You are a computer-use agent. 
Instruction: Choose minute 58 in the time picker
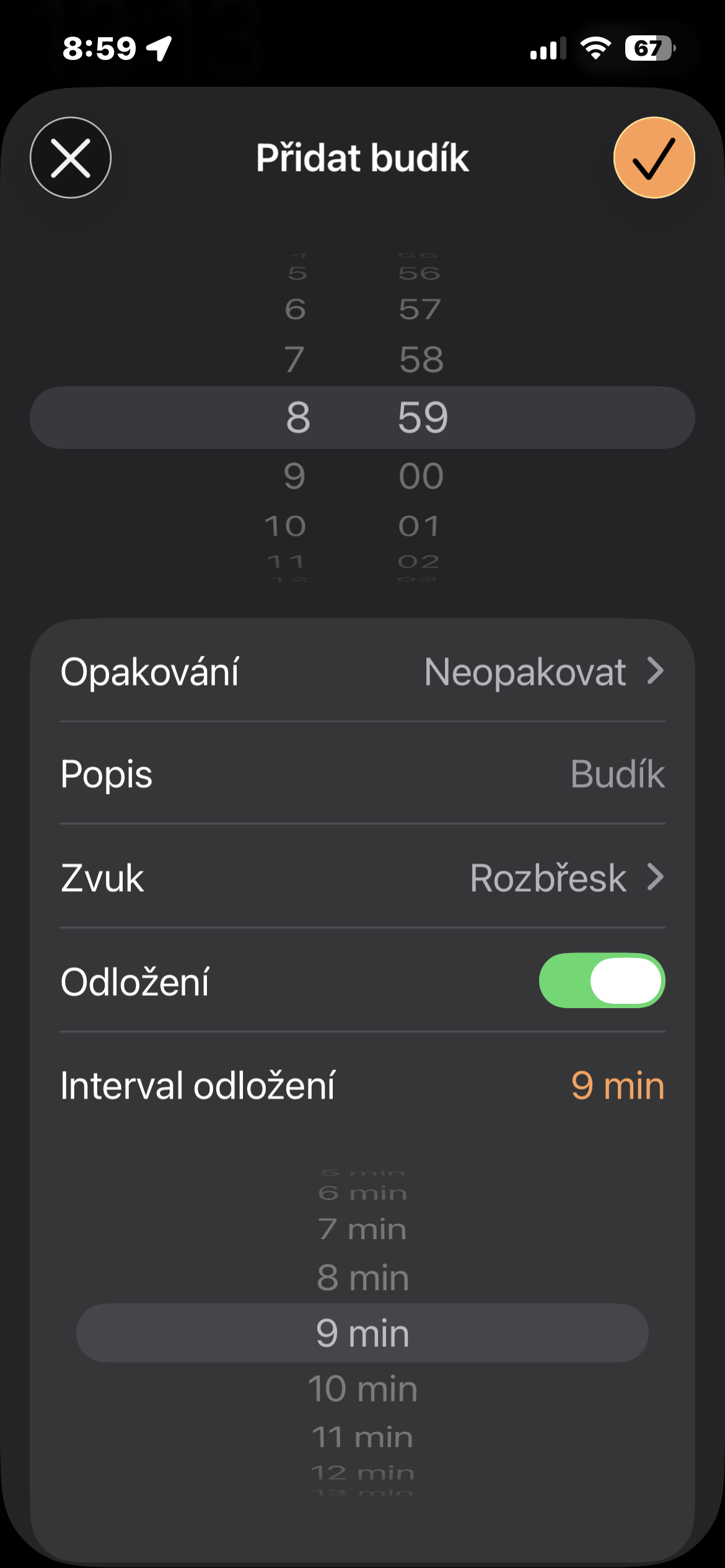pyautogui.click(x=421, y=359)
